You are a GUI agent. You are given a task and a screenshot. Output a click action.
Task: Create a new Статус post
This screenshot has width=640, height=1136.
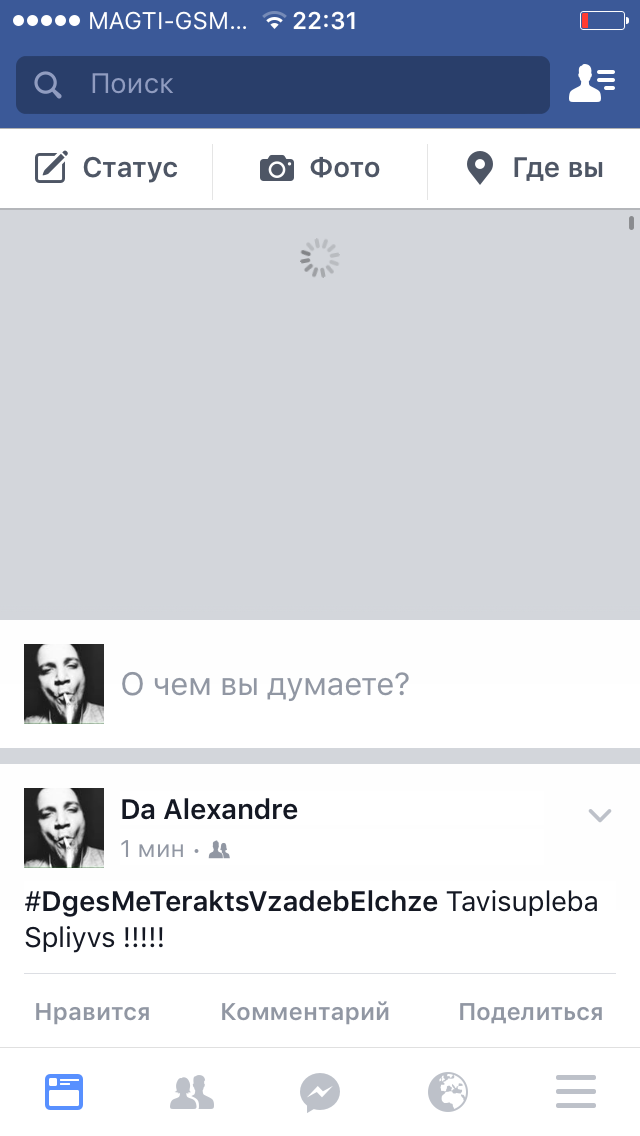click(x=107, y=168)
